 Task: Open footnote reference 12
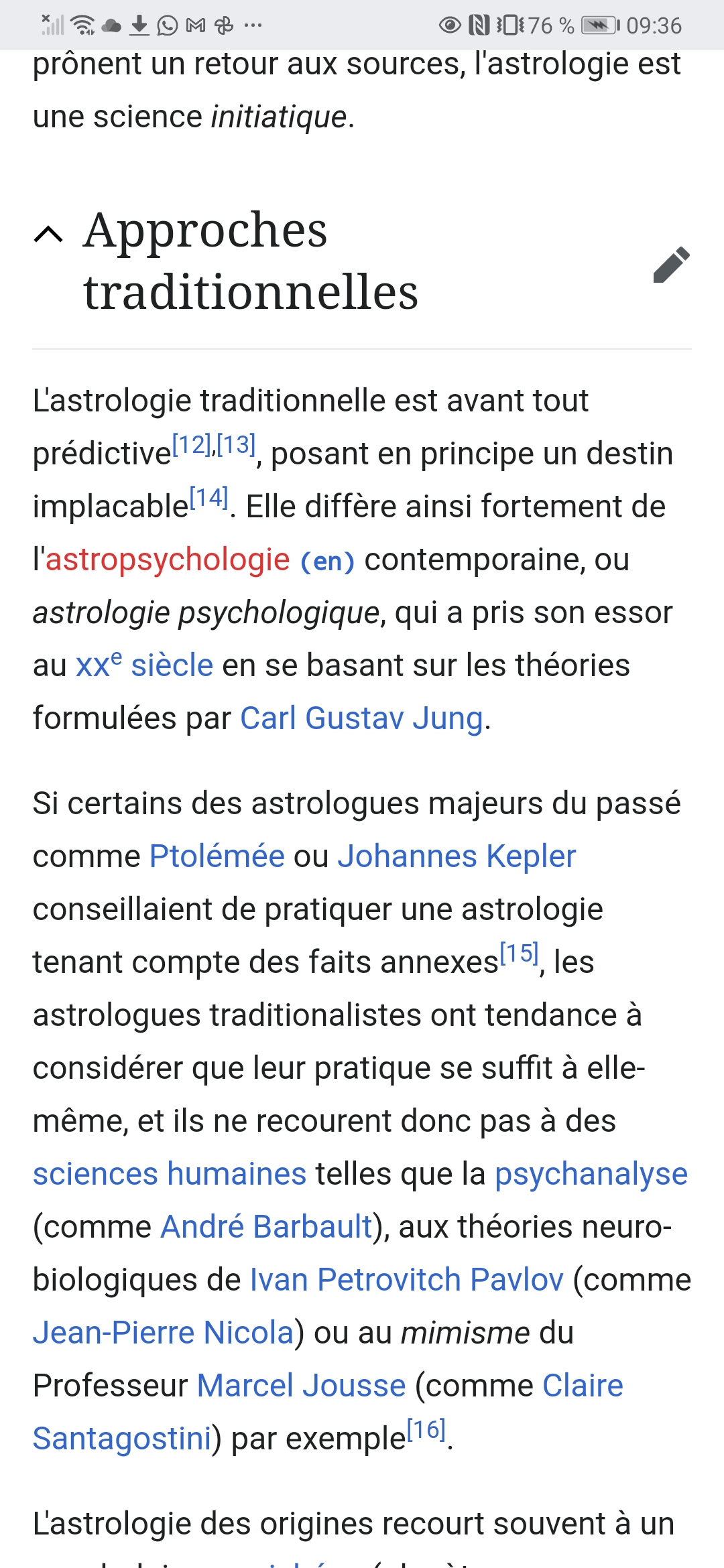pyautogui.click(x=192, y=445)
